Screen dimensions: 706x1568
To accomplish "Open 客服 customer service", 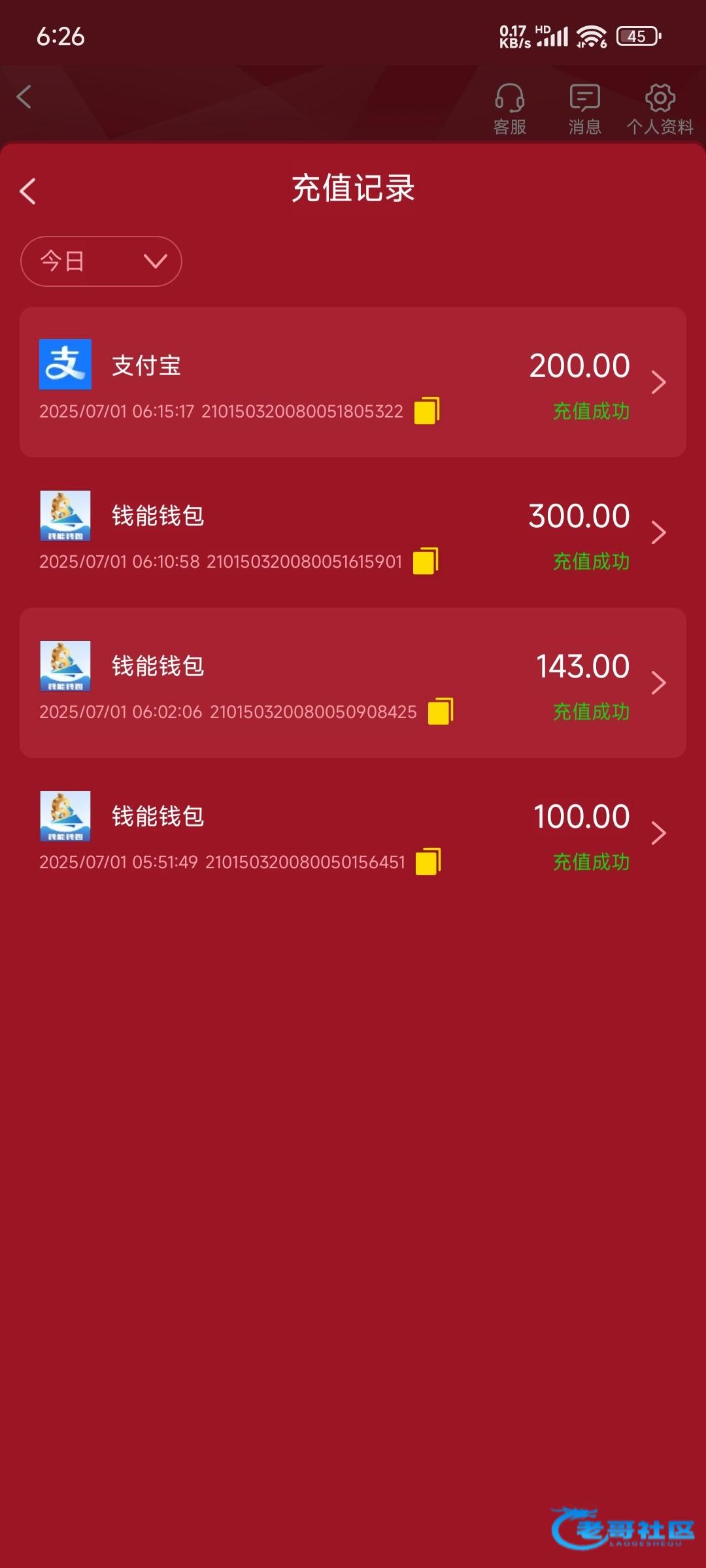I will [510, 109].
